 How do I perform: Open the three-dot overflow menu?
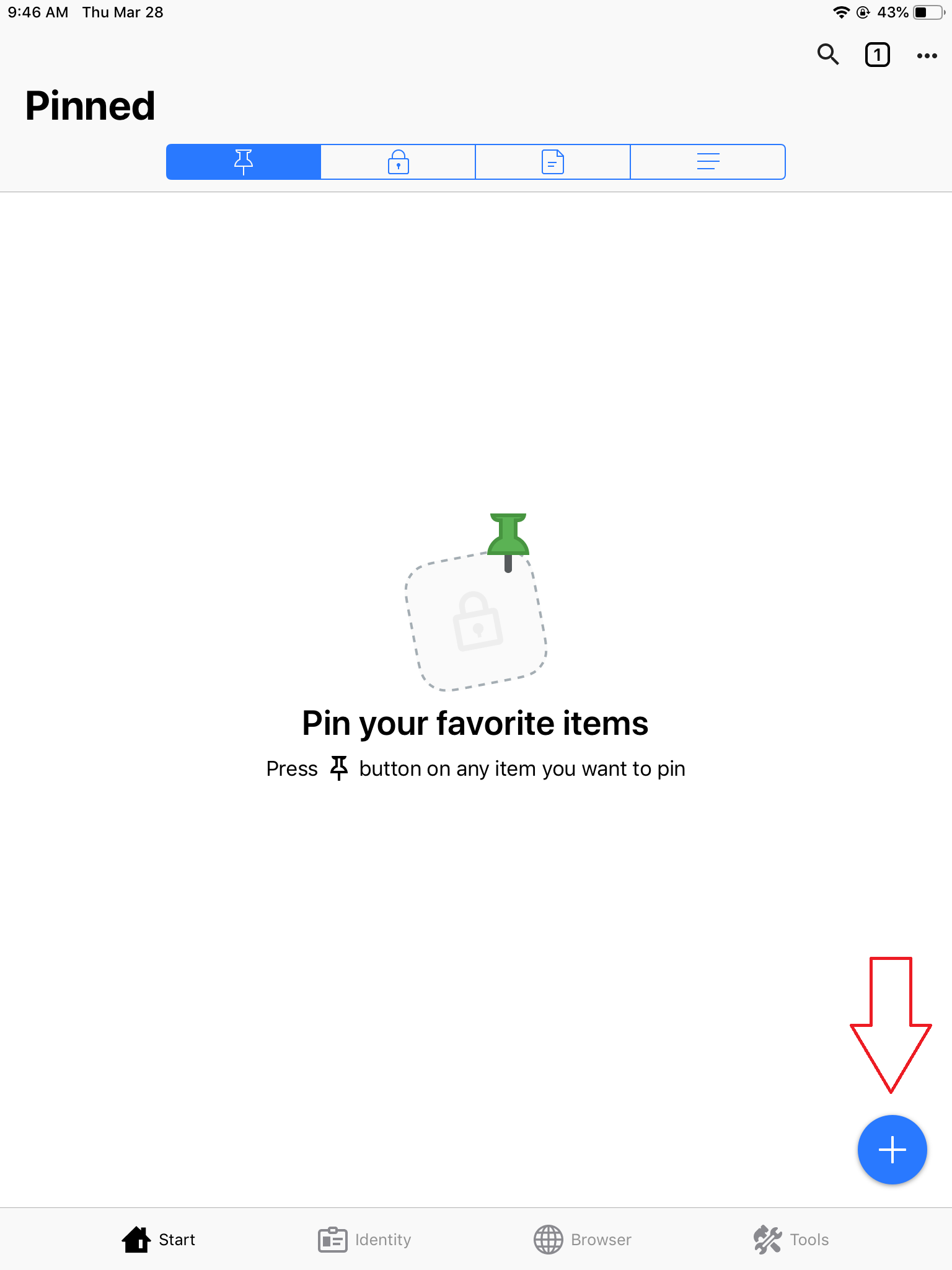(927, 56)
